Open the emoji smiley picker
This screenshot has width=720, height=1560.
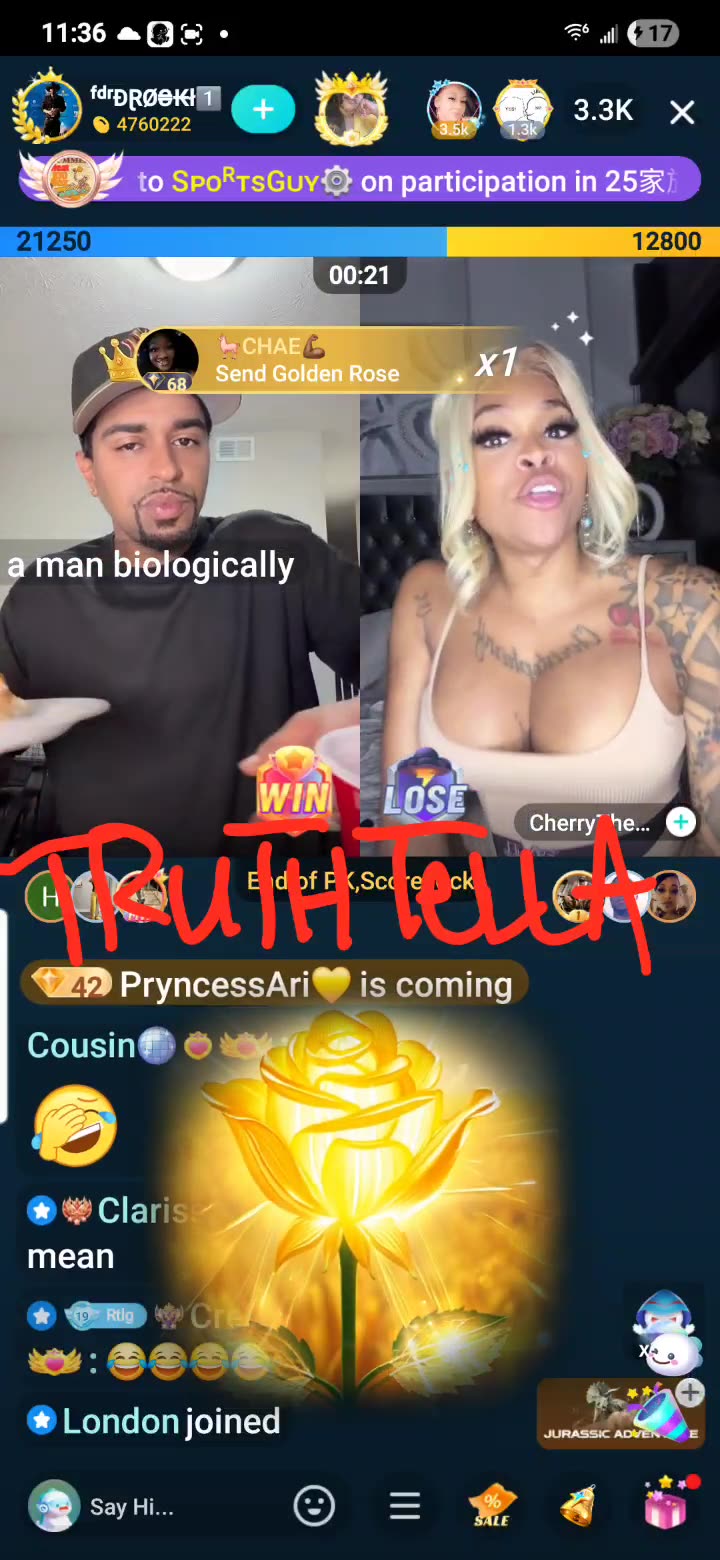314,1506
